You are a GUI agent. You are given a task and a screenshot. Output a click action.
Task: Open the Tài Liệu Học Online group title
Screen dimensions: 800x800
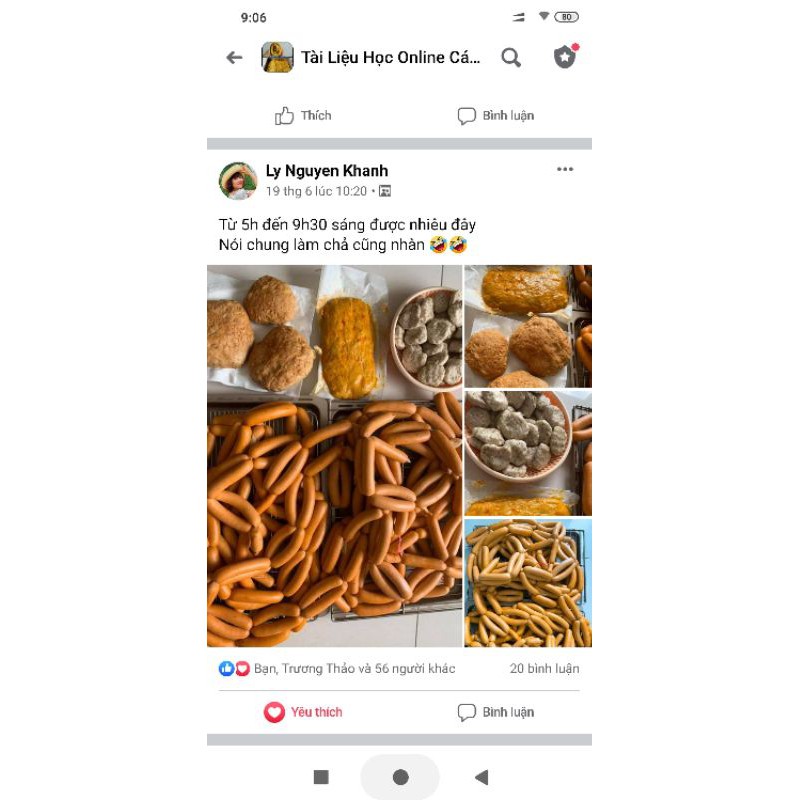pyautogui.click(x=390, y=58)
